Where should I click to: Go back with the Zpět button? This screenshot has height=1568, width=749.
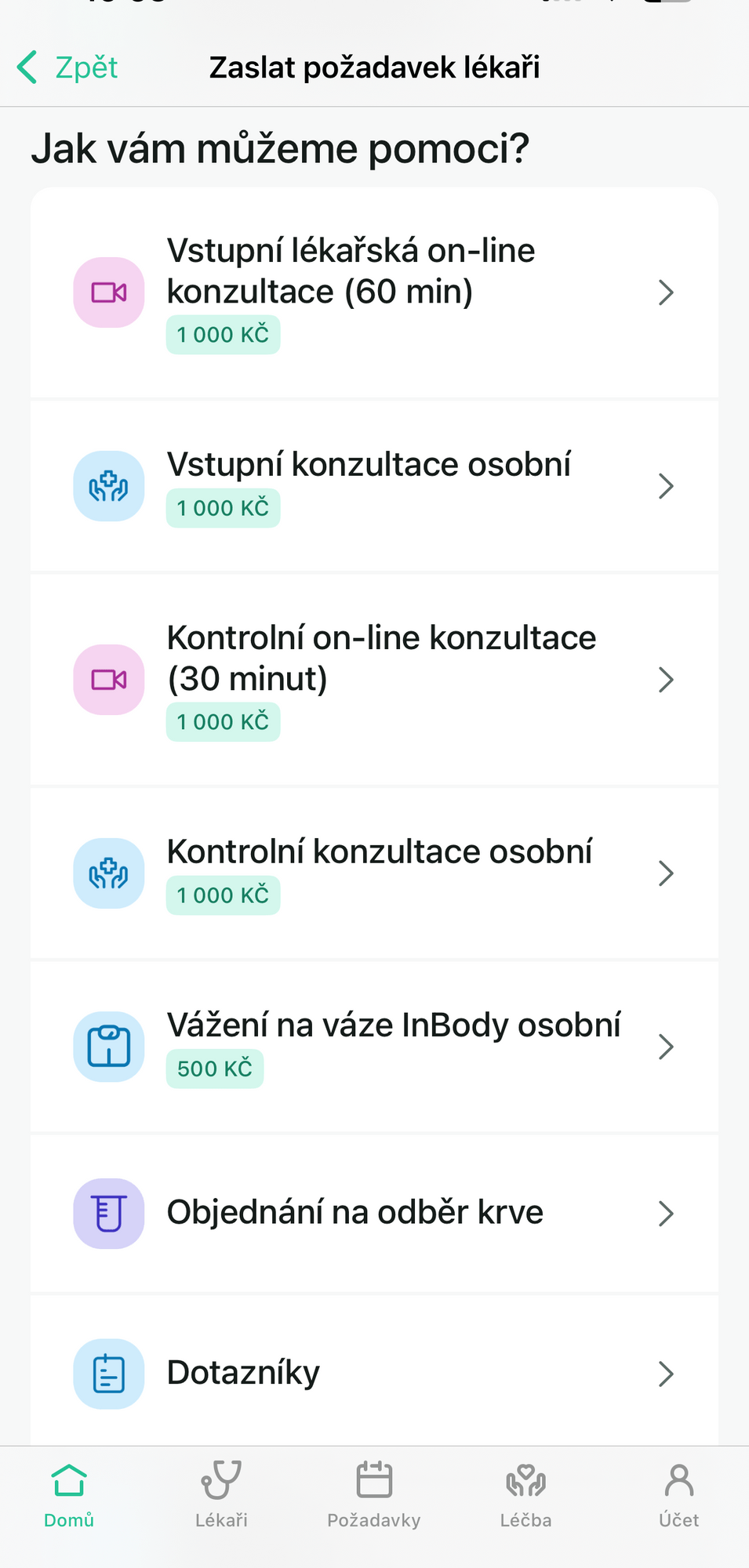click(68, 67)
